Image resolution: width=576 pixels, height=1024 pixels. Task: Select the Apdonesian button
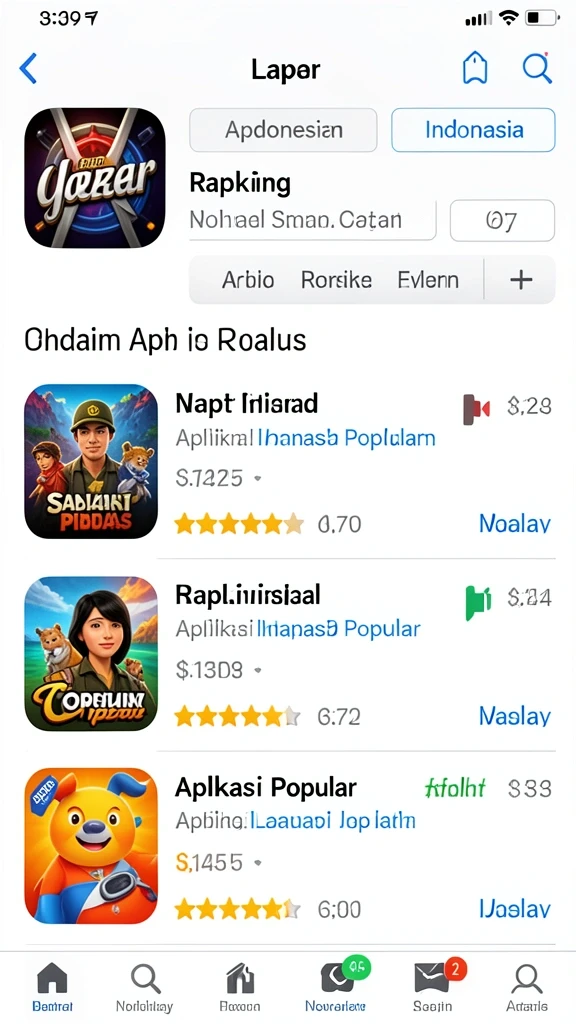283,130
